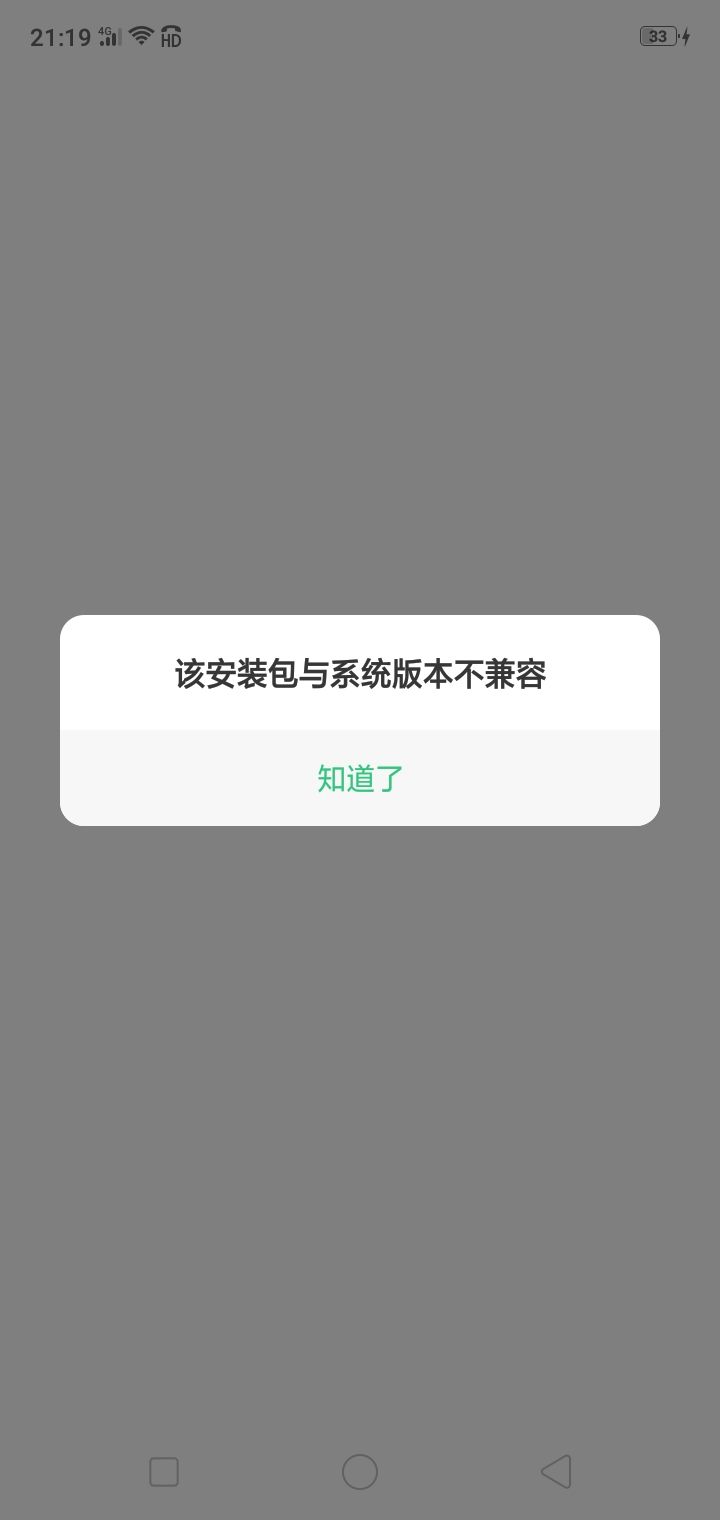Tap the white dialog card
Screen dimensions: 720x1520
tap(360, 720)
